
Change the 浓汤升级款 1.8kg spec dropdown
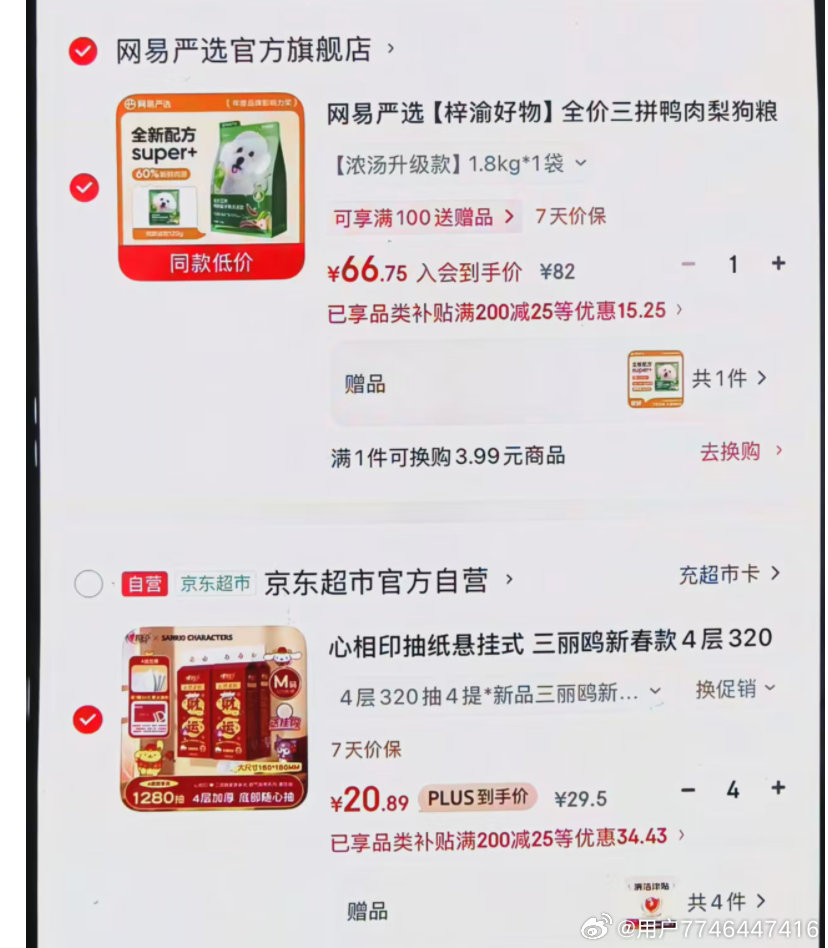coord(461,163)
